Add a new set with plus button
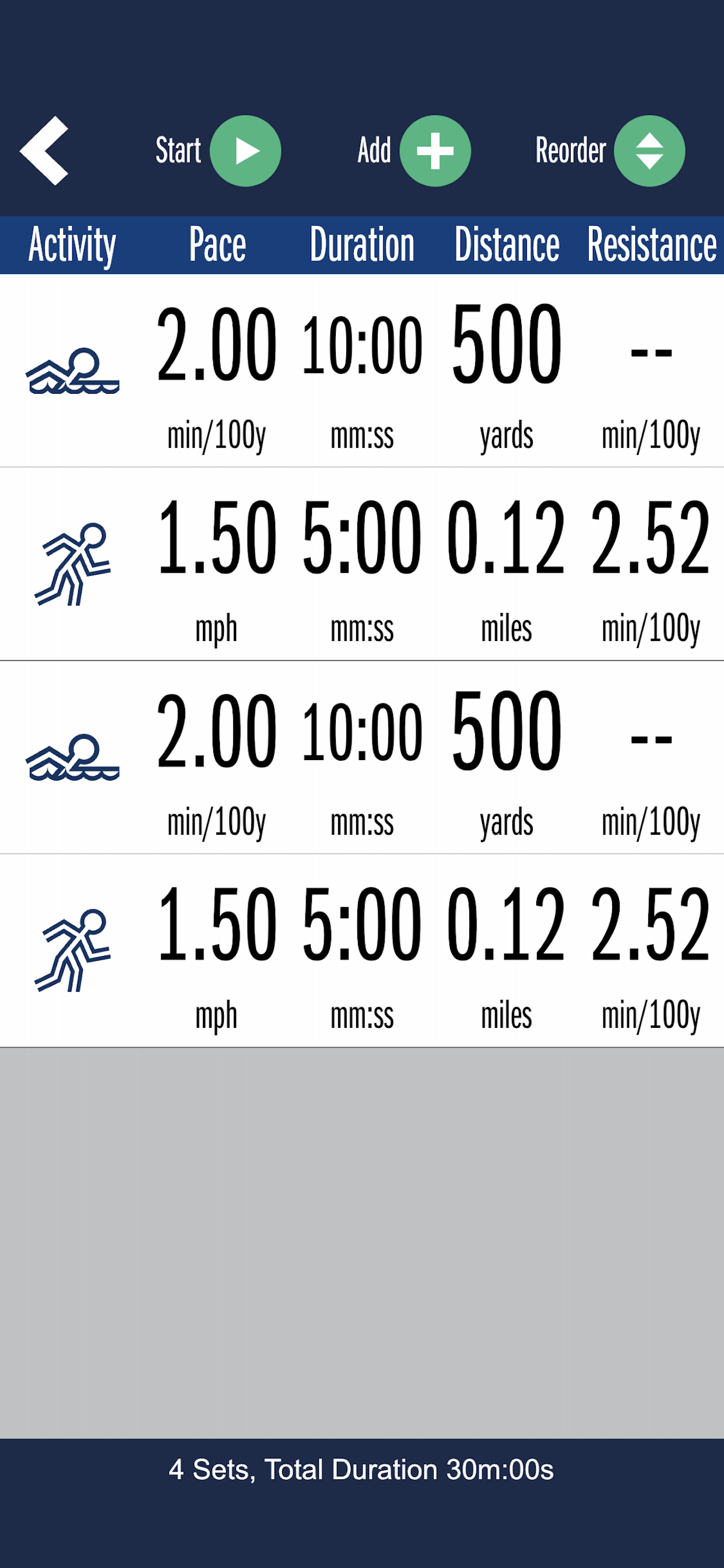 tap(435, 150)
